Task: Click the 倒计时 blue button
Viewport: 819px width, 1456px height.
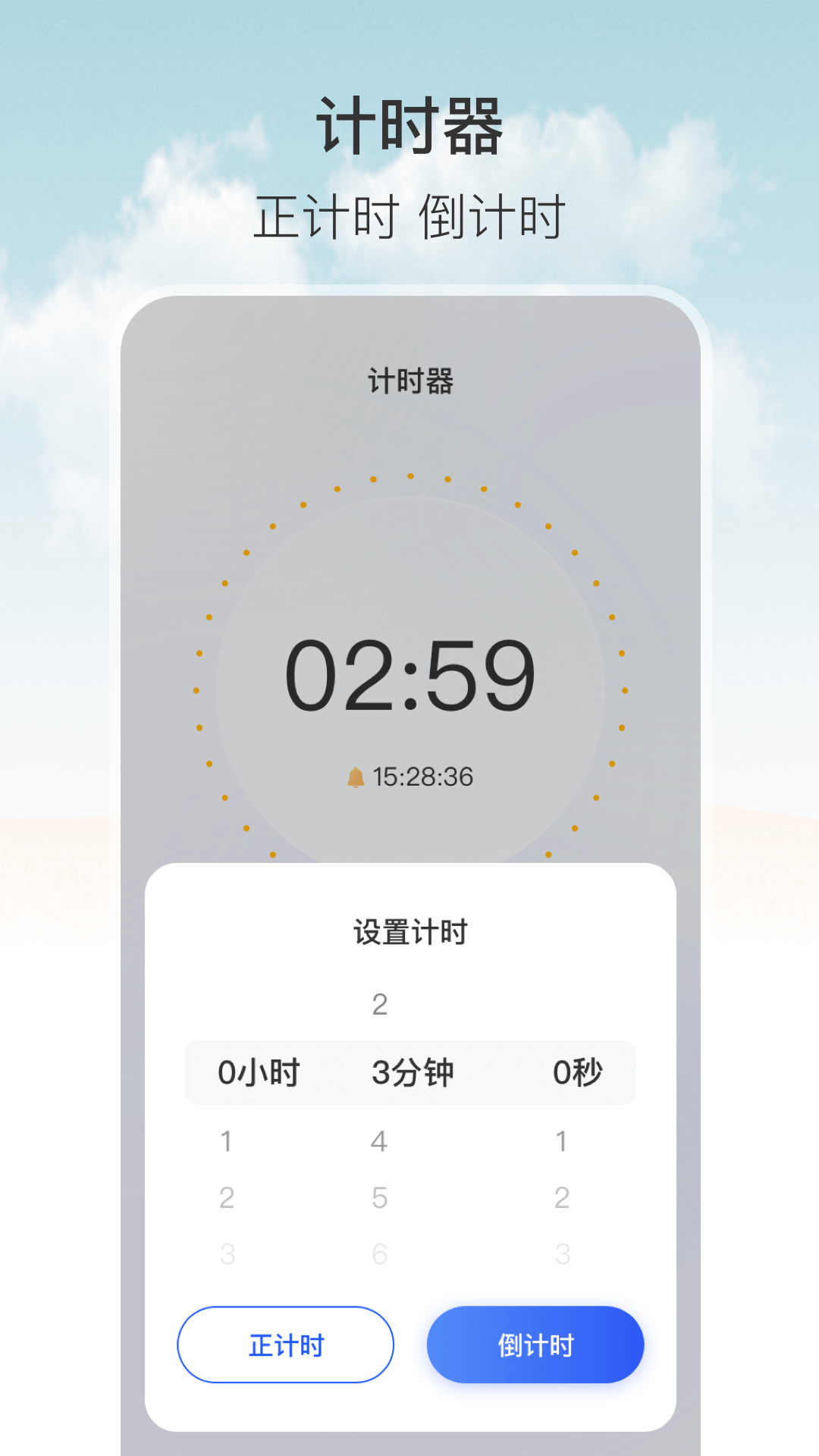Action: pos(535,1345)
